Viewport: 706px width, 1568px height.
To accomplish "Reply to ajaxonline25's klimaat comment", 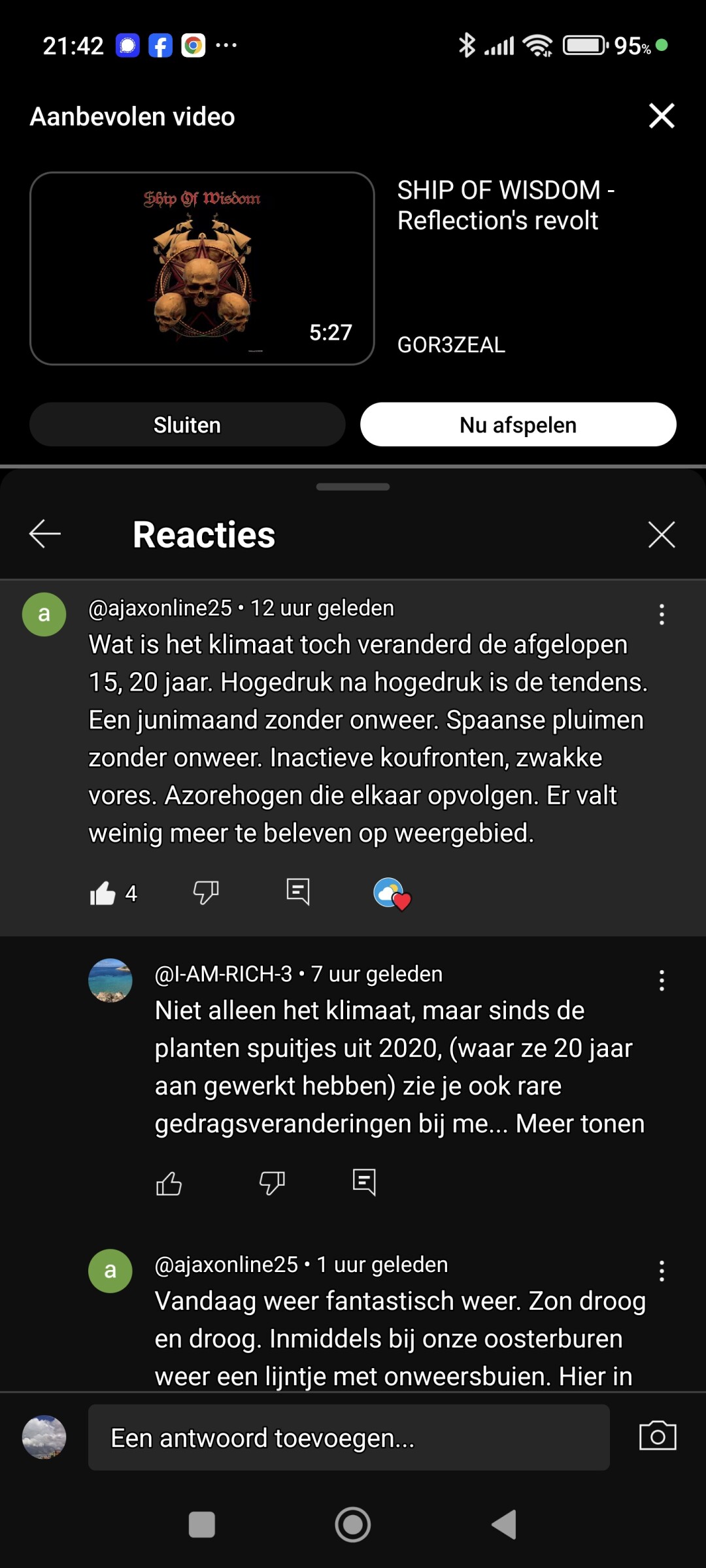I will [298, 892].
